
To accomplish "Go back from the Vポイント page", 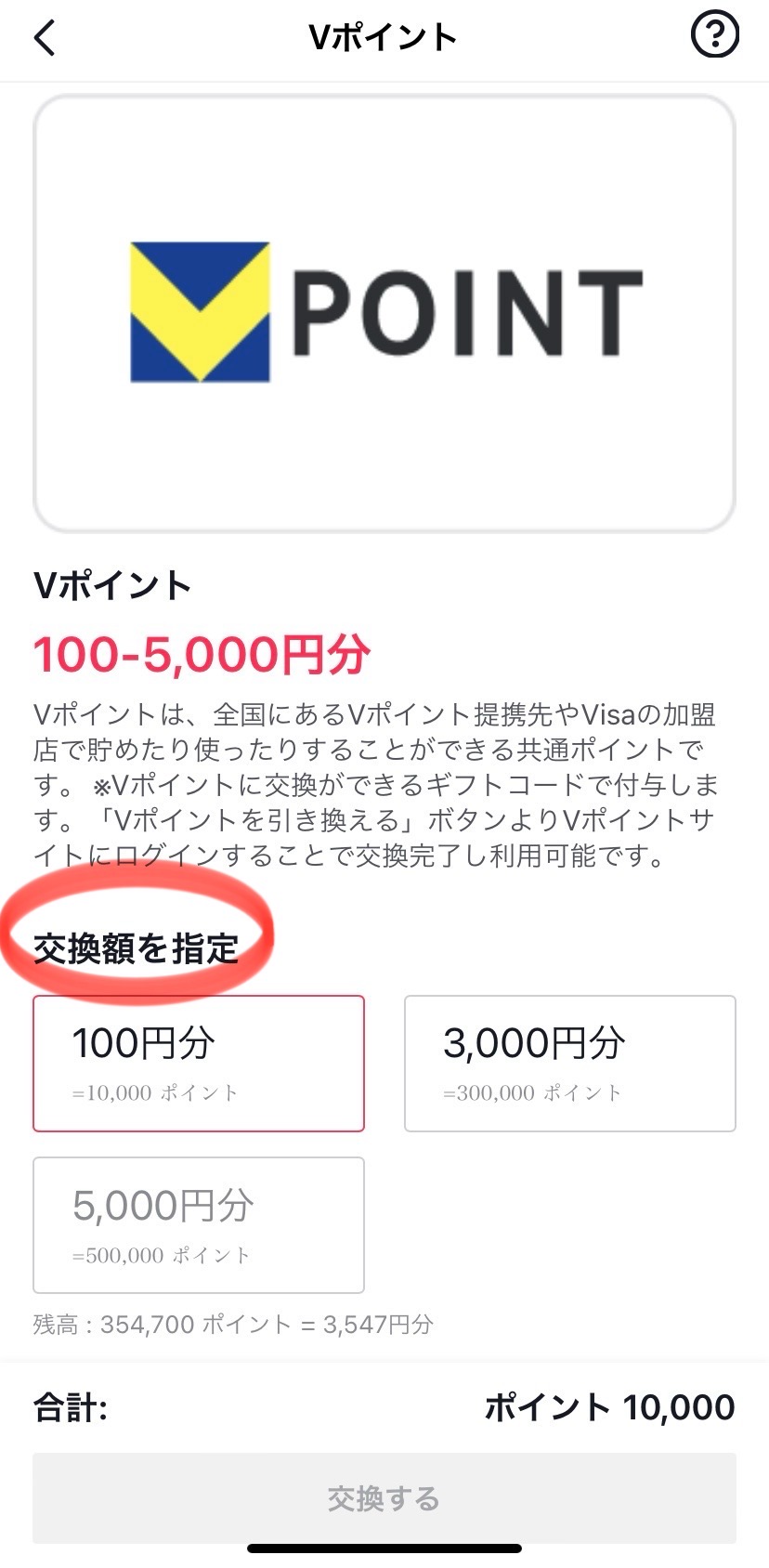I will (45, 38).
